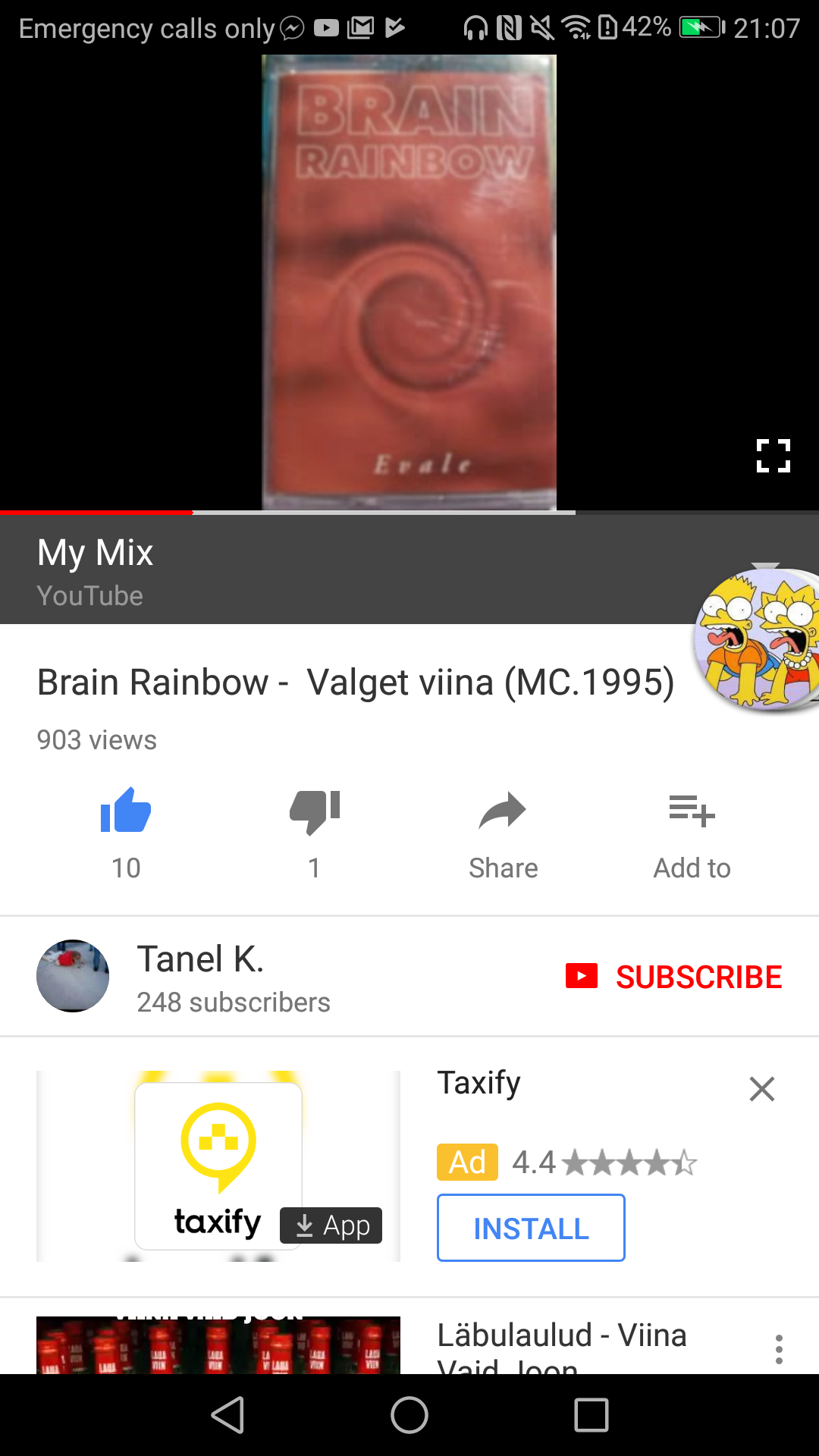Enter fullscreen video mode
This screenshot has width=819, height=1456.
coord(773,456)
